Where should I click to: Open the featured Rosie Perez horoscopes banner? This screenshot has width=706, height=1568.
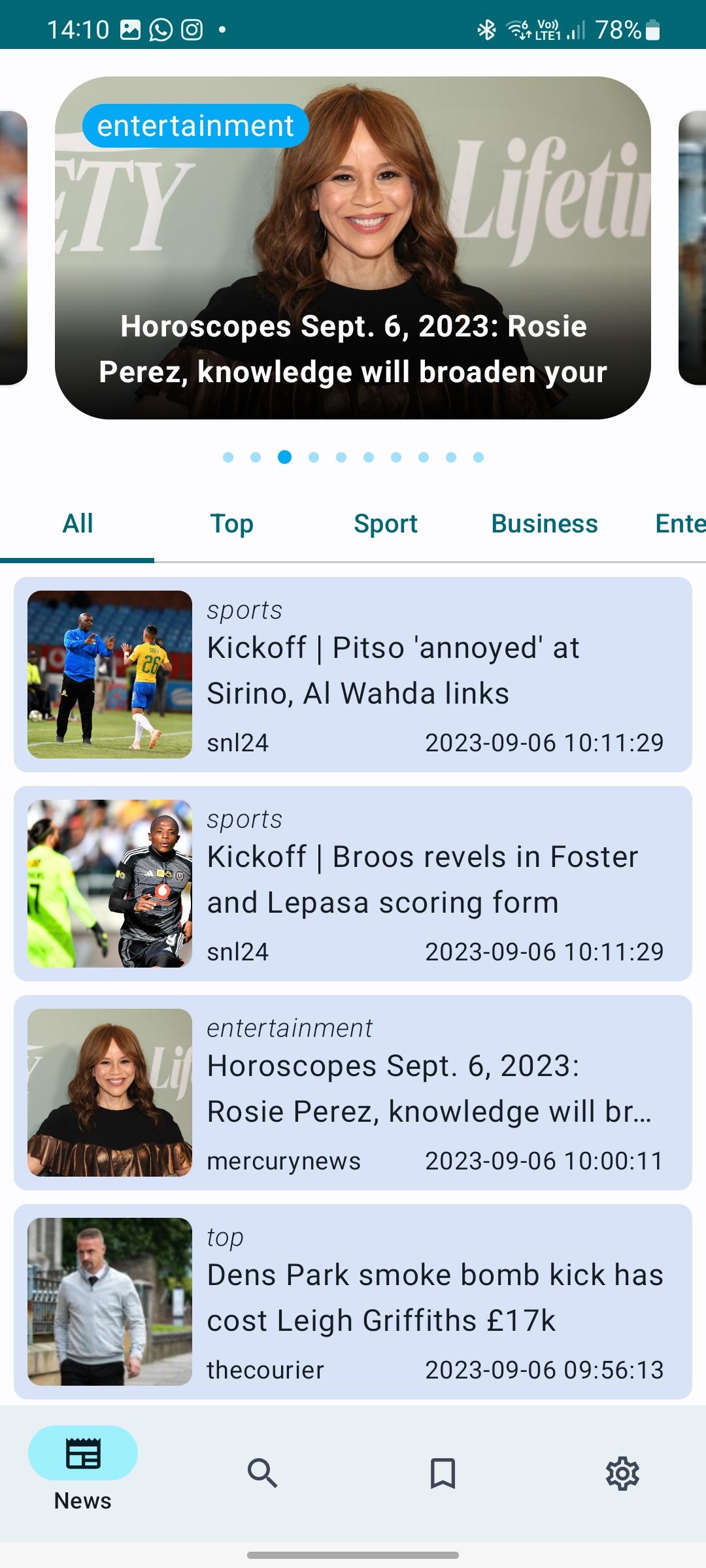coord(353,248)
